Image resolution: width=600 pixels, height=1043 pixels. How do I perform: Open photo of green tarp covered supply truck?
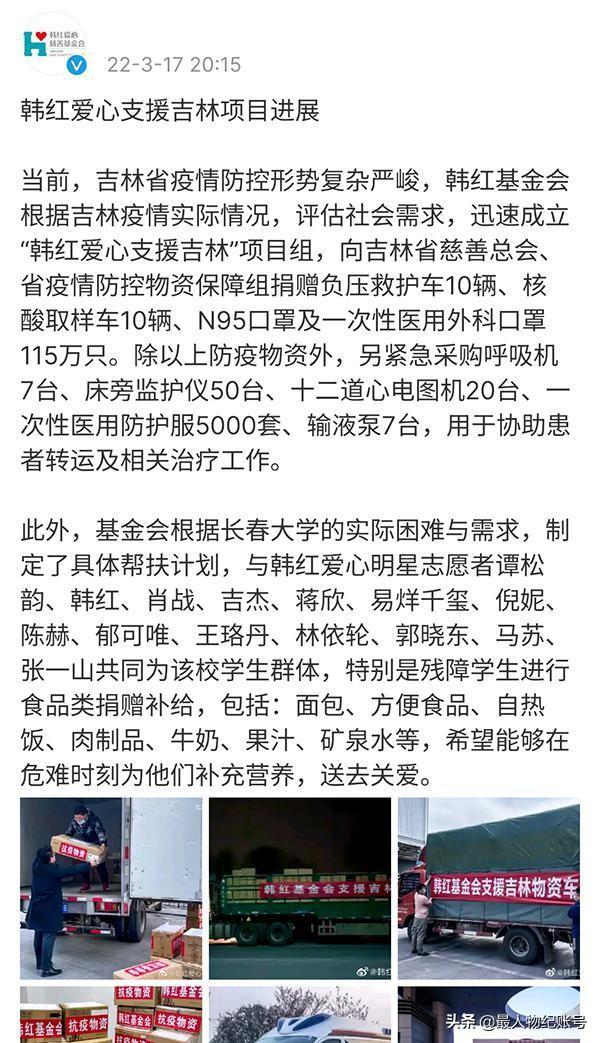489,887
